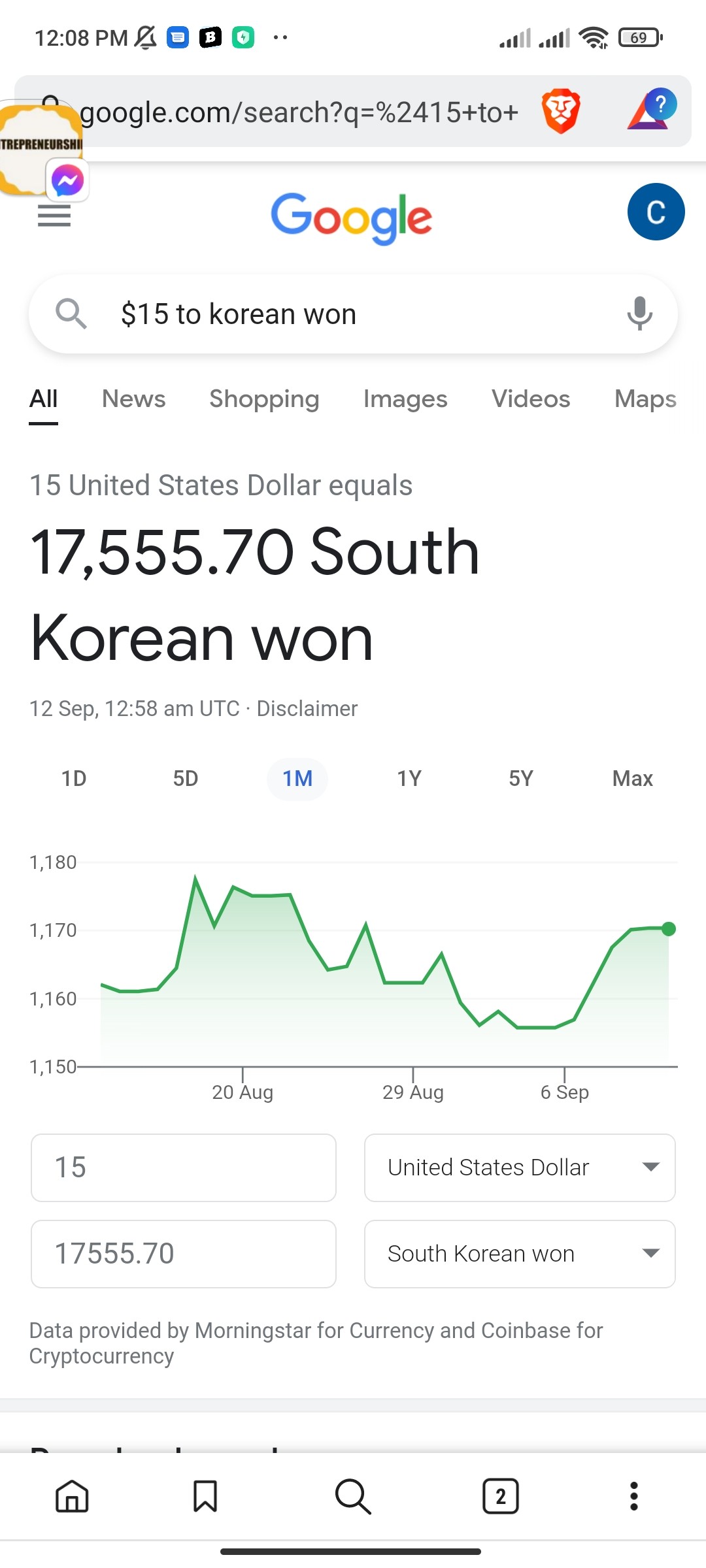The image size is (706, 1568).
Task: Open the Disclaimer link
Action: click(x=307, y=708)
